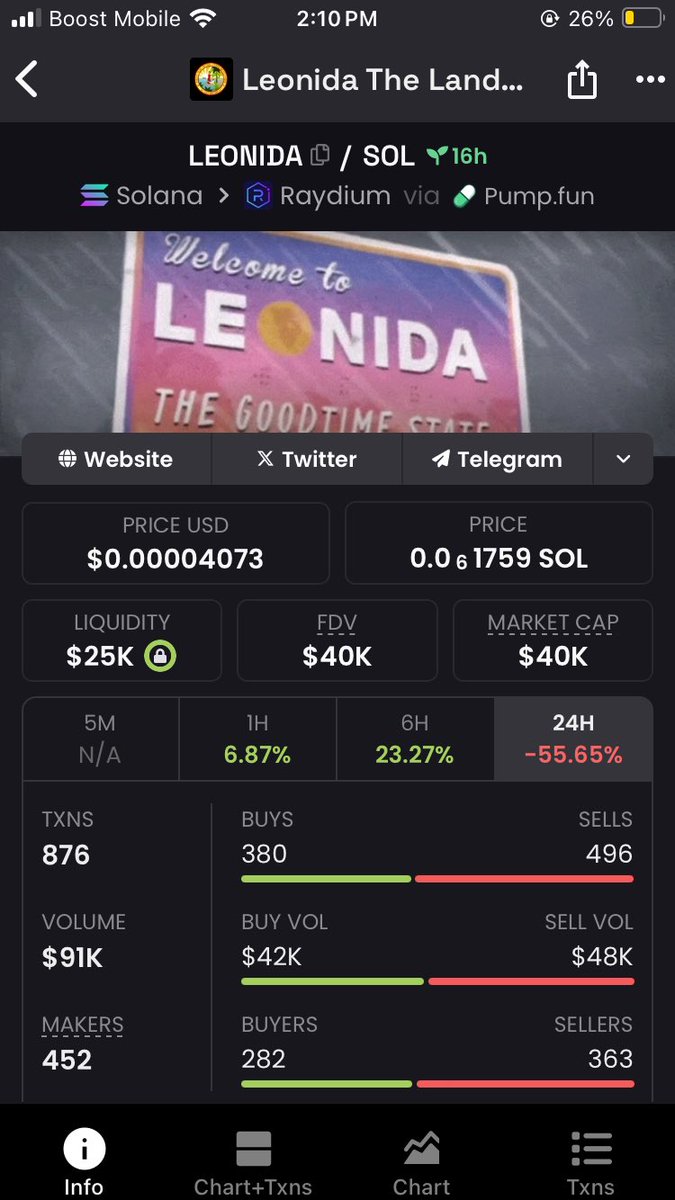Select the 5M timeframe
This screenshot has width=675, height=1200.
[100, 739]
